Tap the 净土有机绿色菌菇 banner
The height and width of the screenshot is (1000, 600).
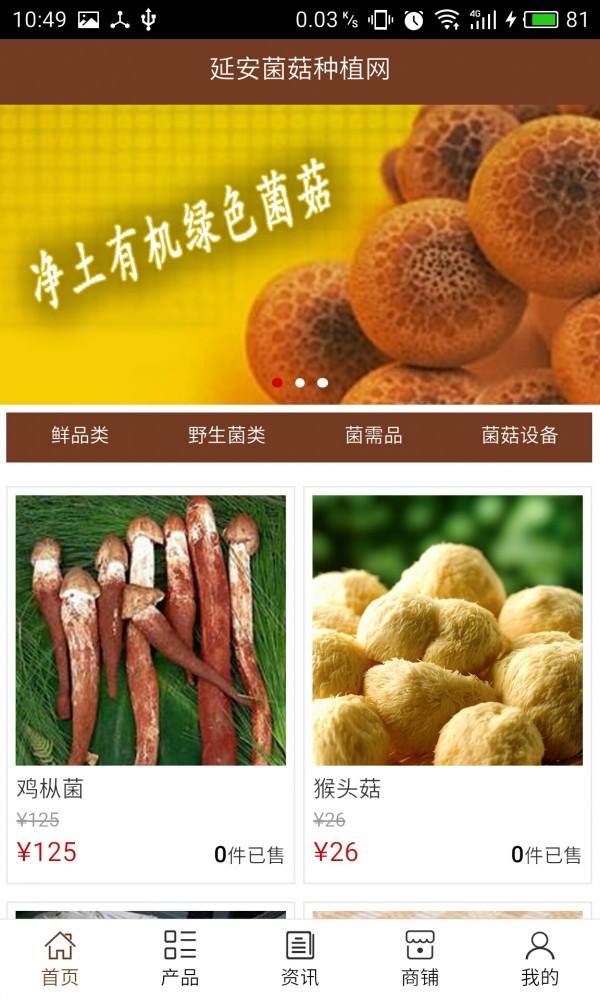[300, 254]
